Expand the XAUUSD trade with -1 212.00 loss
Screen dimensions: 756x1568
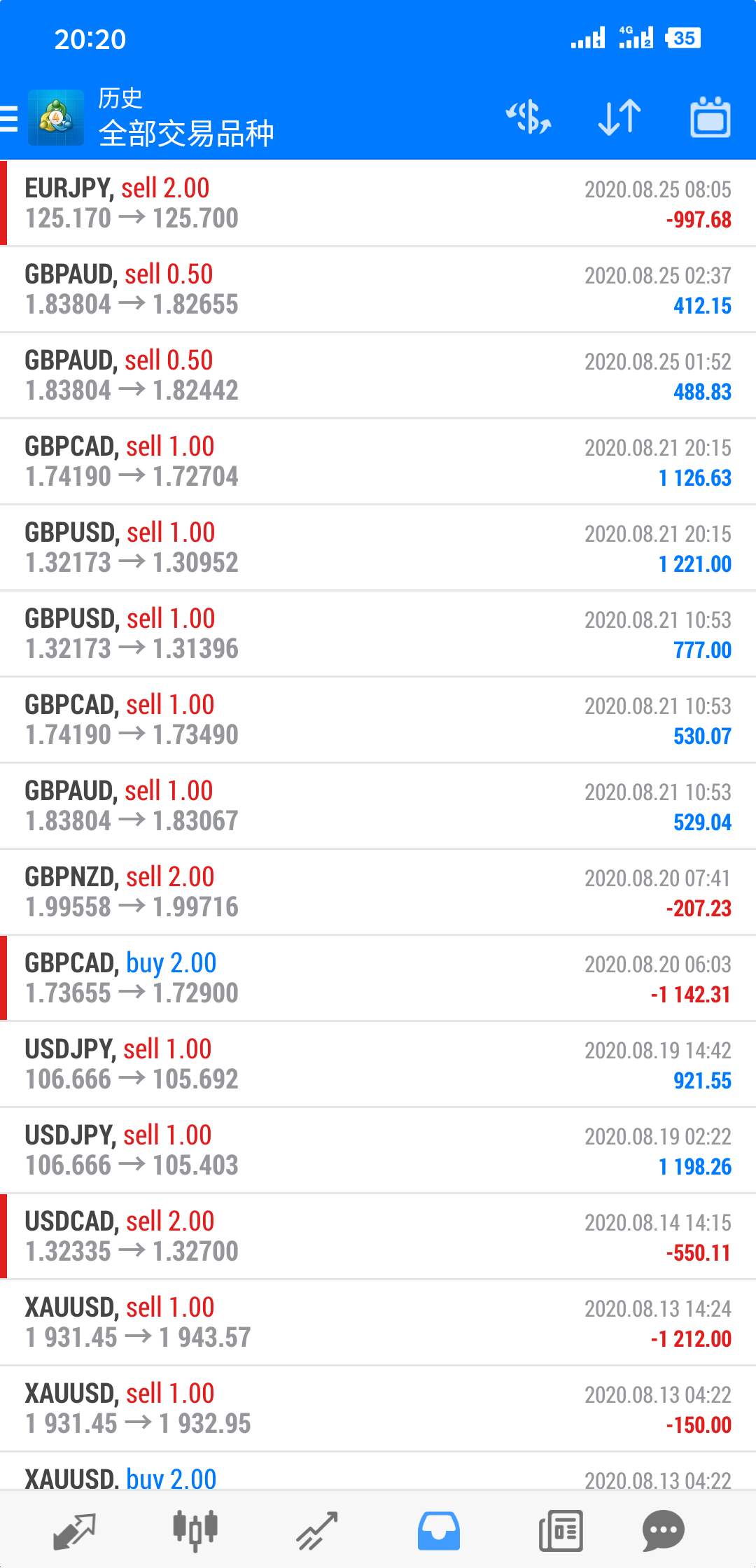pyautogui.click(x=378, y=1322)
